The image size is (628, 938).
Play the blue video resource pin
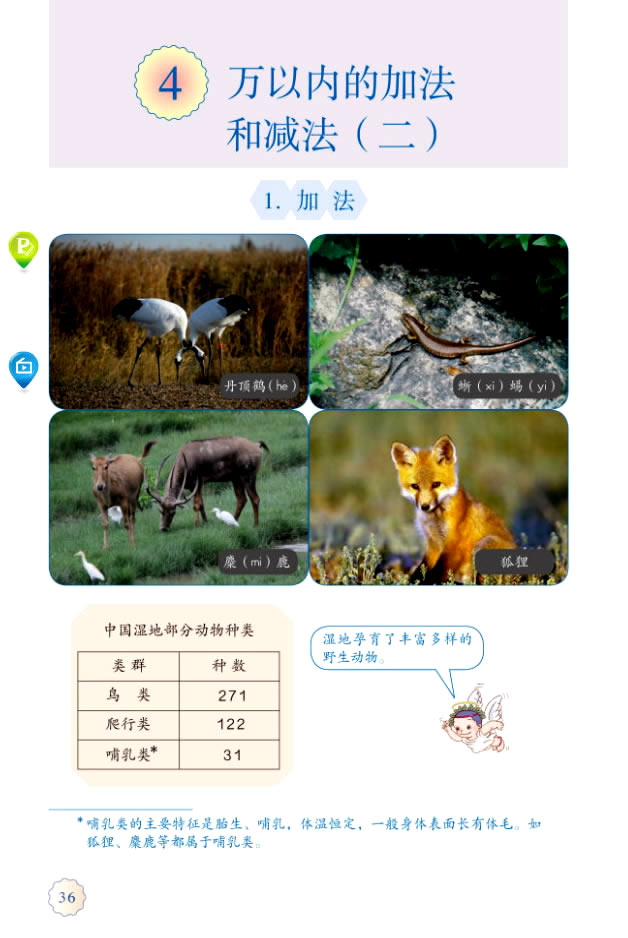[x=23, y=368]
